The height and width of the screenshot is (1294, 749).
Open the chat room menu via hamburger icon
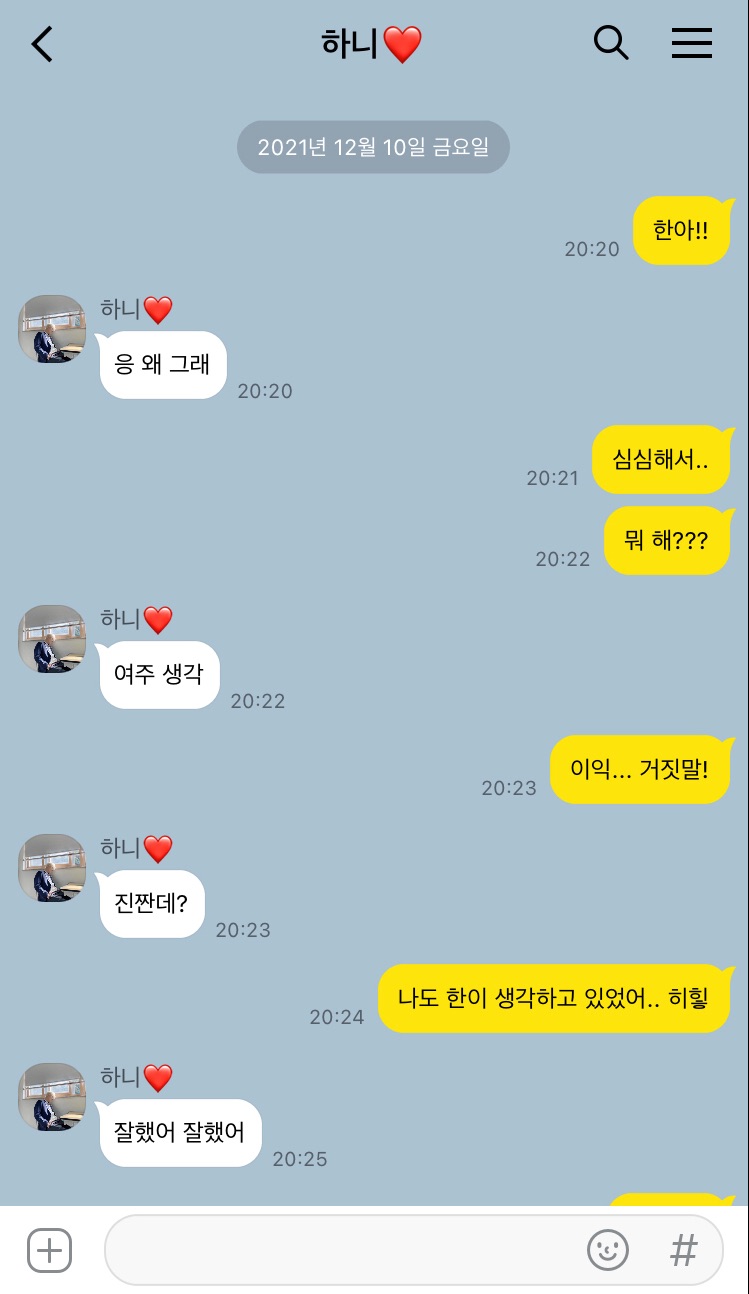(x=692, y=44)
